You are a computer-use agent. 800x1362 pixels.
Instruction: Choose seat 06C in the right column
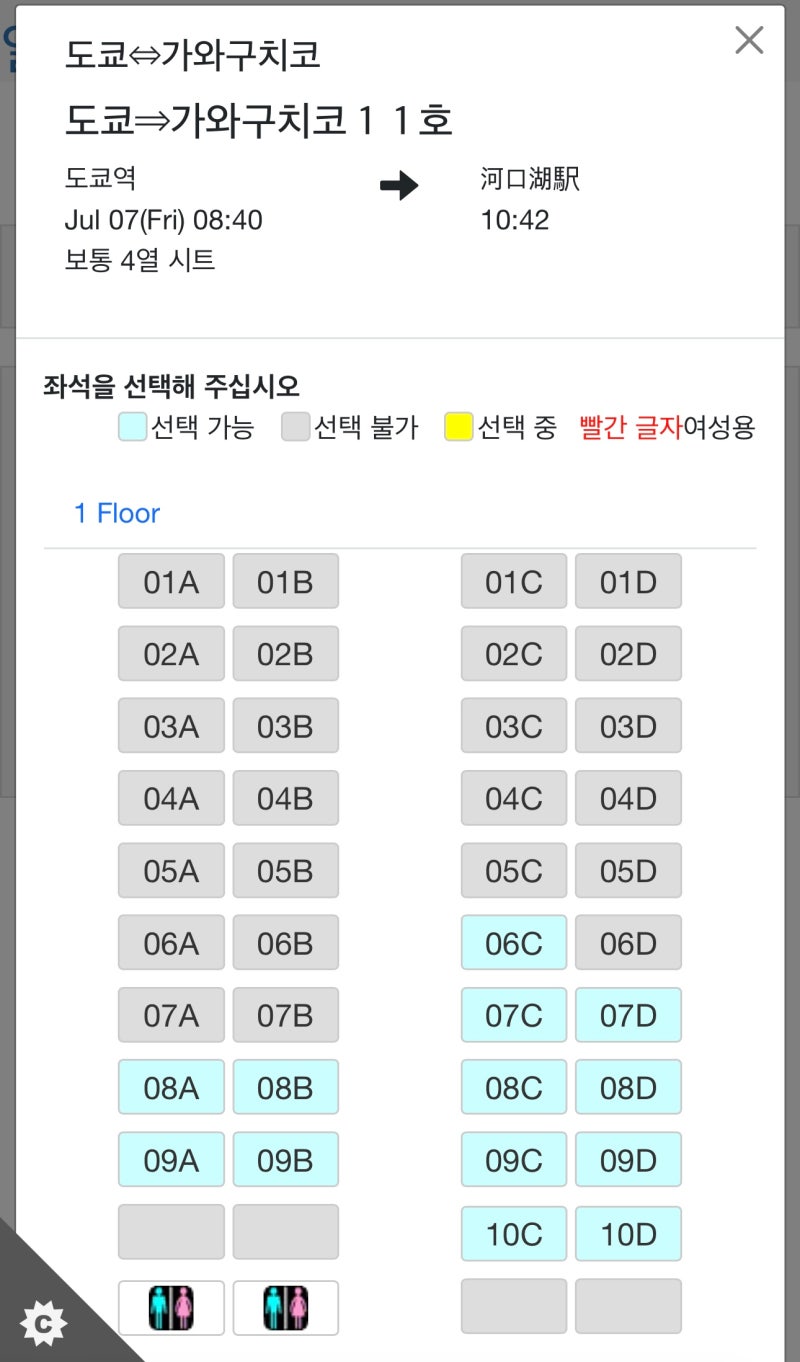coord(513,942)
